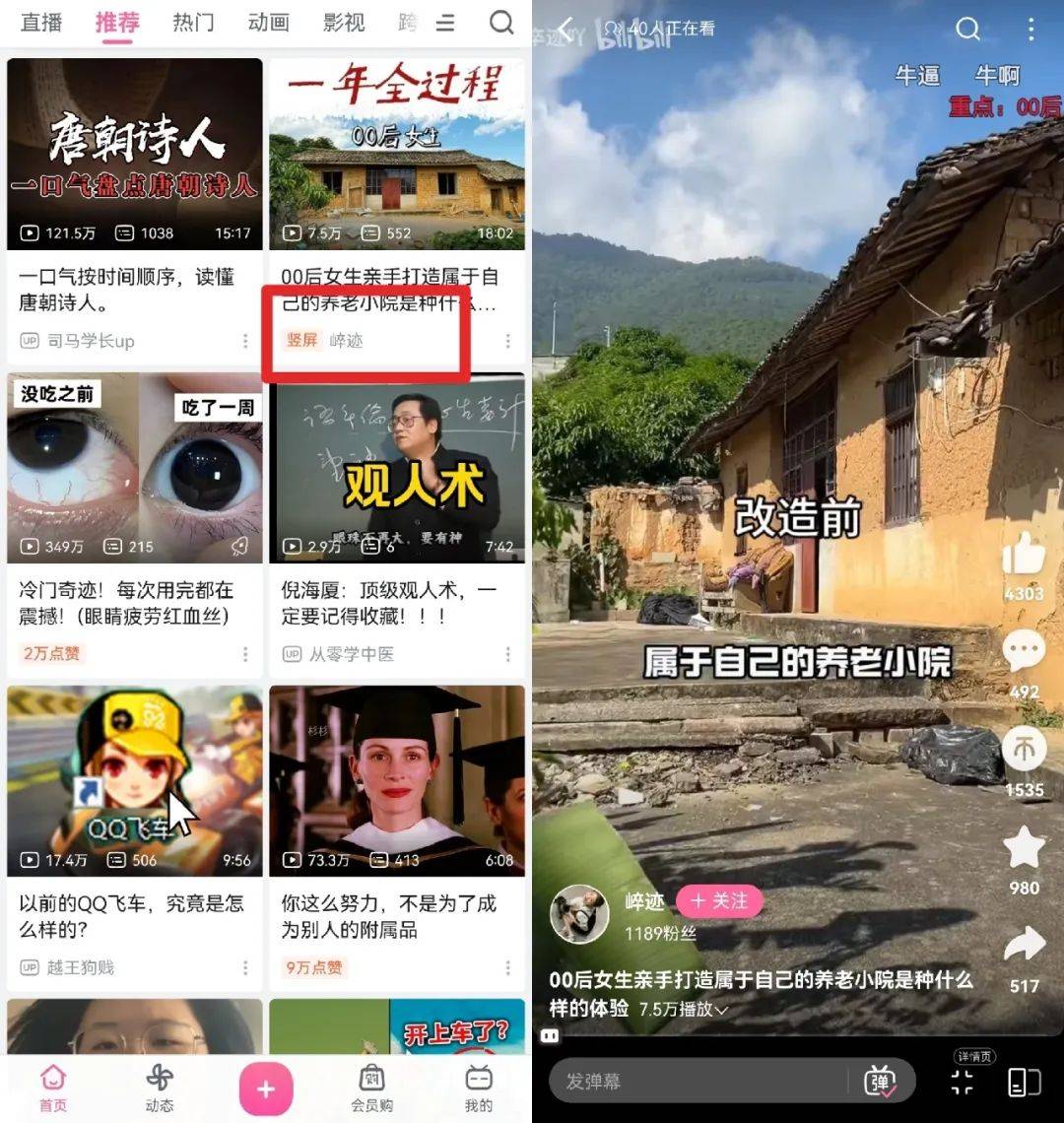Image resolution: width=1064 pixels, height=1123 pixels.
Task: Open the 你这么努力 graduation video
Action: (x=397, y=781)
